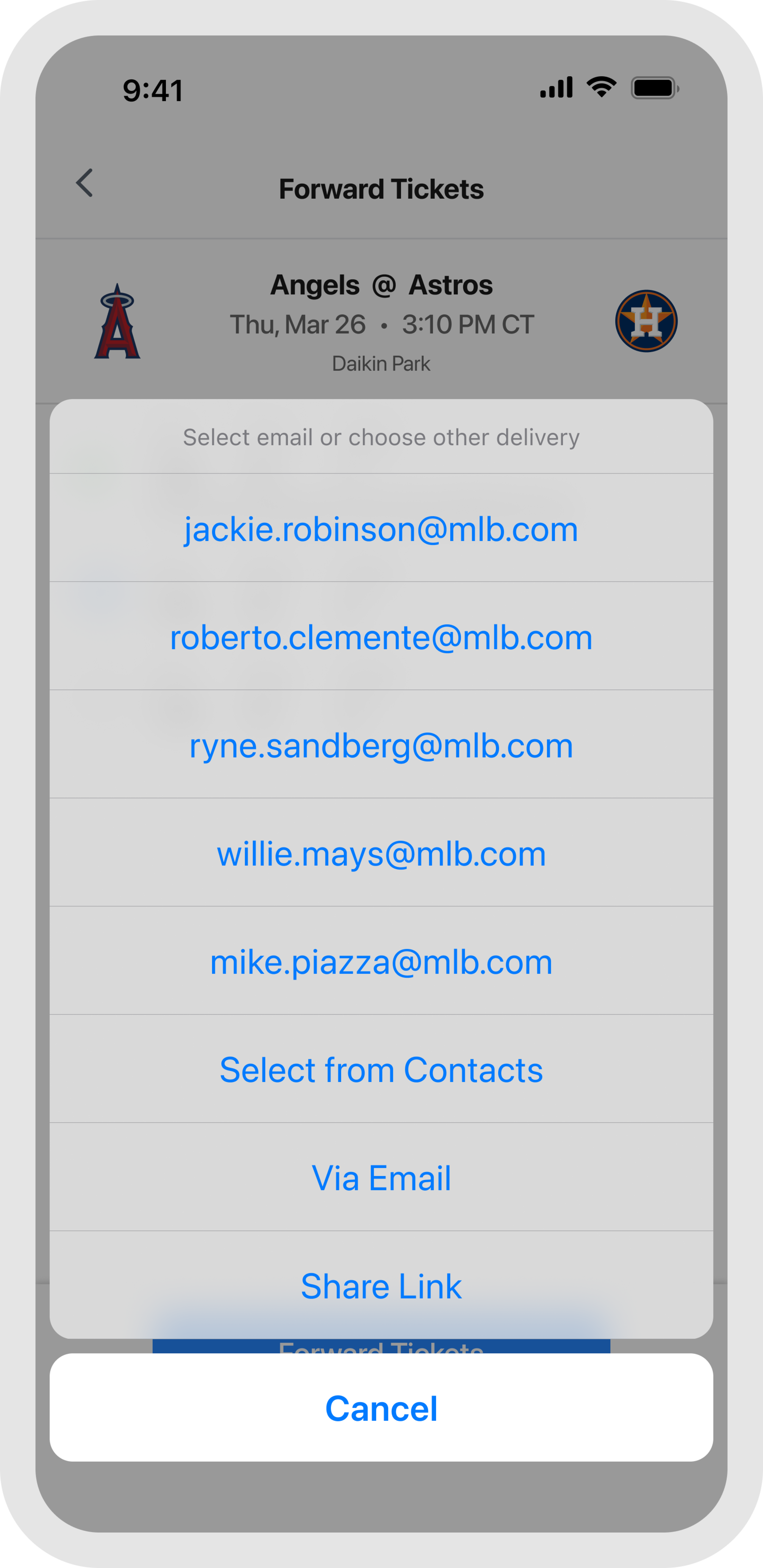Open Select from Contacts option
Screen dimensions: 763x1568
point(381,1070)
